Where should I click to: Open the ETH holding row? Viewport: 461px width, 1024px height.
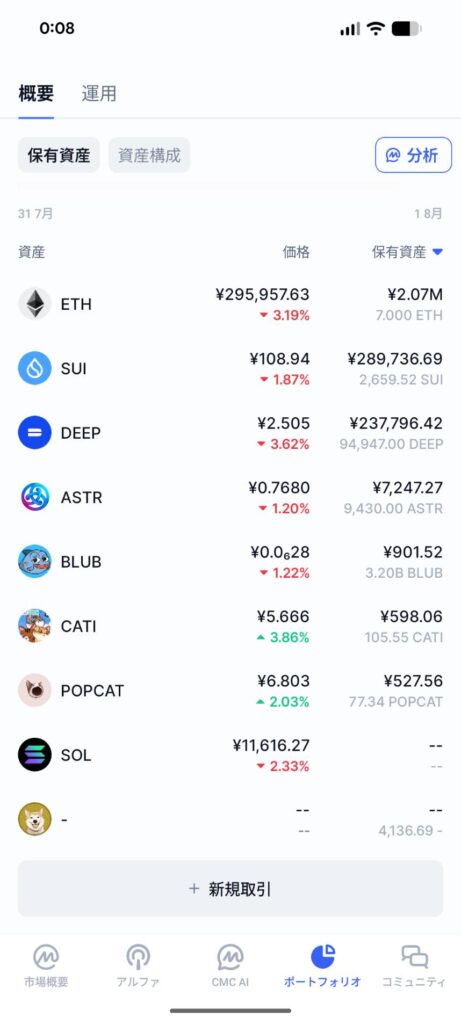(230, 304)
